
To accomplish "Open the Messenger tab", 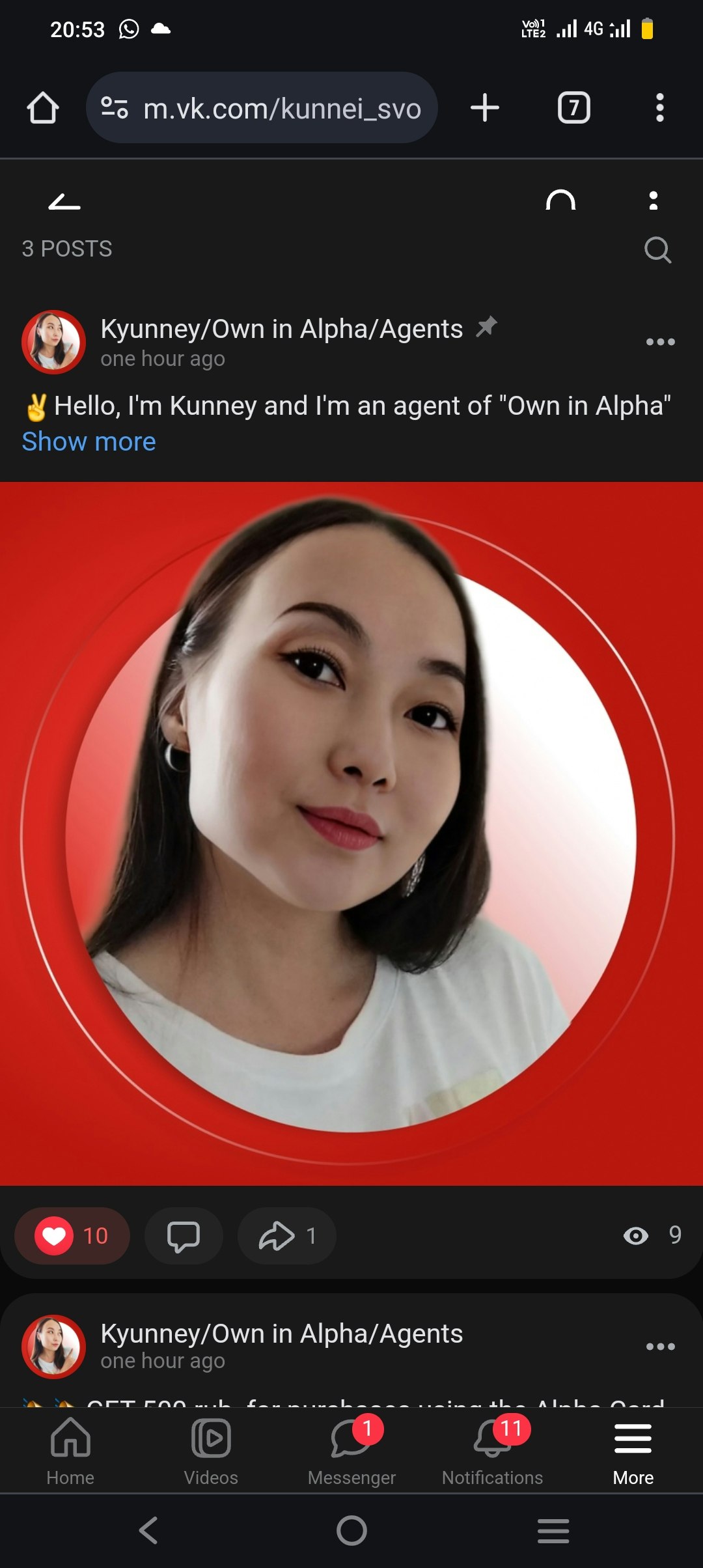I will point(351,1451).
